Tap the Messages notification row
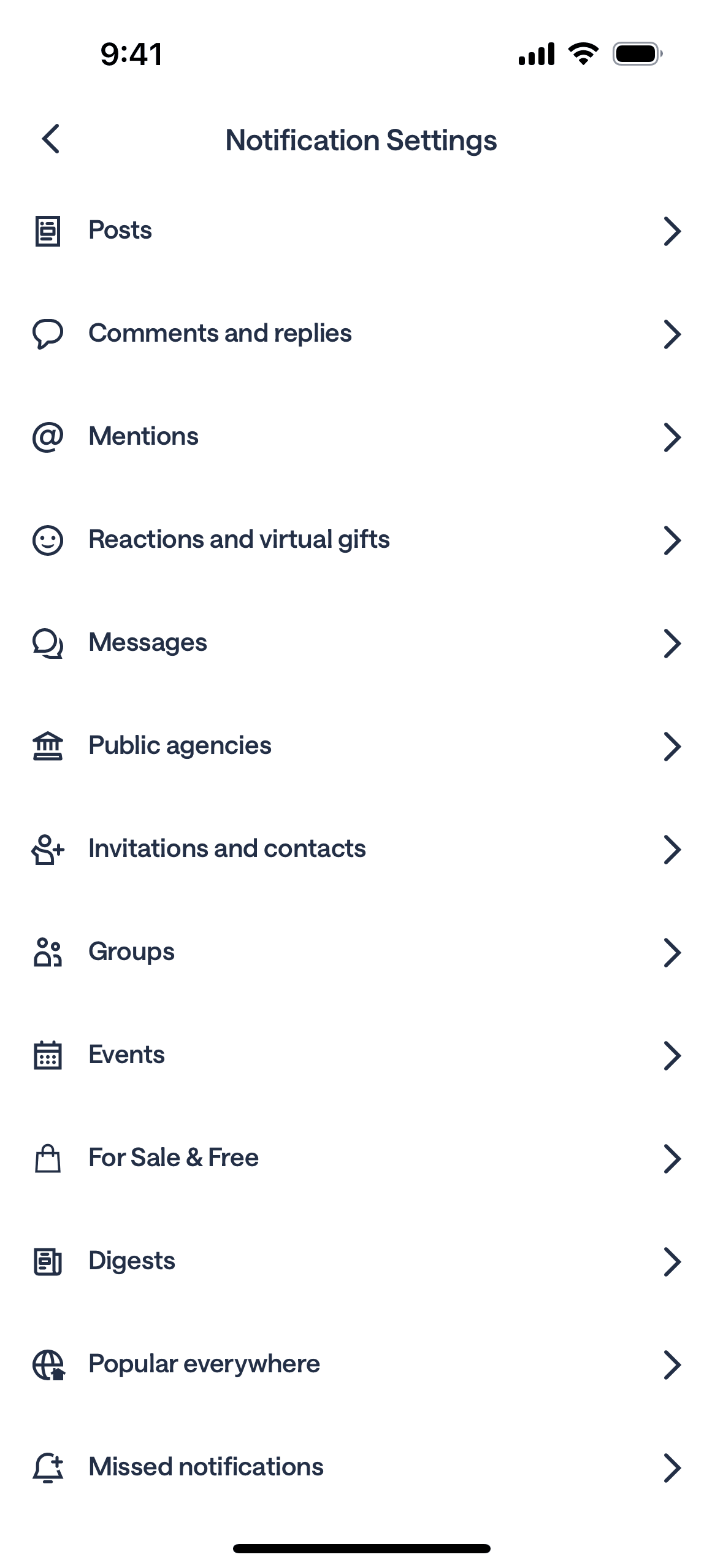This screenshot has width=723, height=1568. tap(361, 643)
